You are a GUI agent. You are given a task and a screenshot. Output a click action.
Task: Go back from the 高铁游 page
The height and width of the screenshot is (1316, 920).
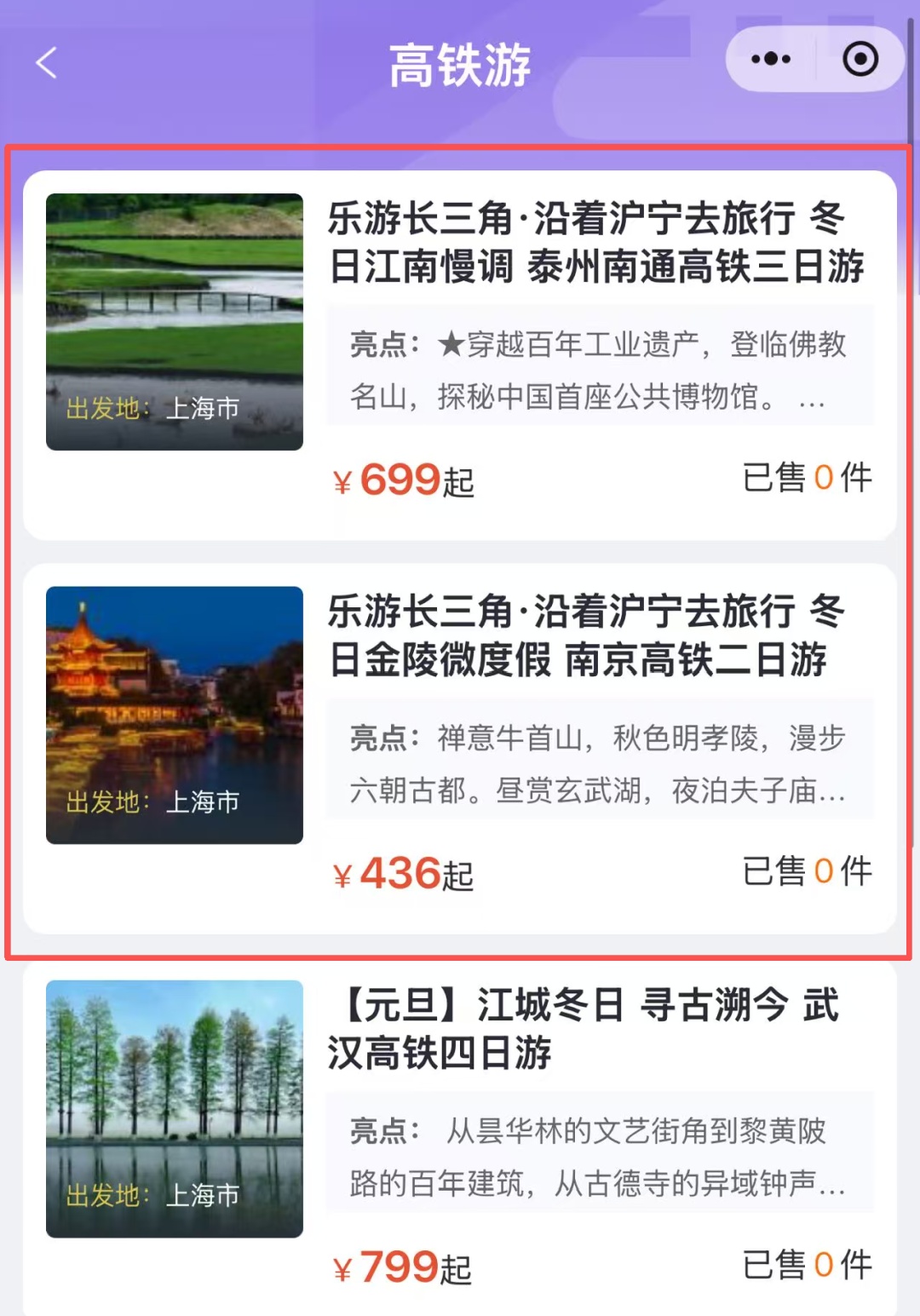(x=47, y=63)
